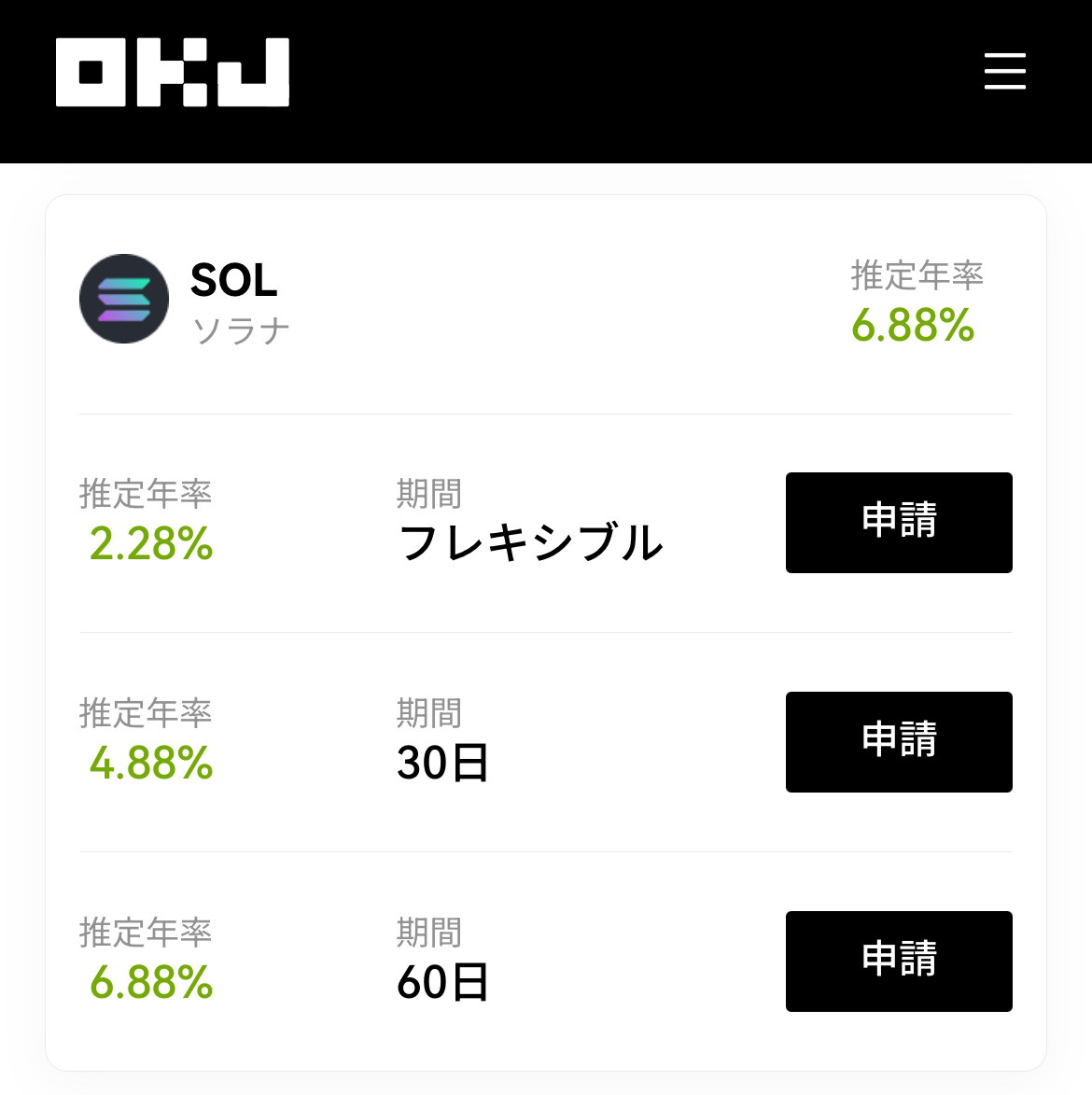Click the 期間 label for フレキシブル
Screen dimensions: 1092x1095
[429, 495]
